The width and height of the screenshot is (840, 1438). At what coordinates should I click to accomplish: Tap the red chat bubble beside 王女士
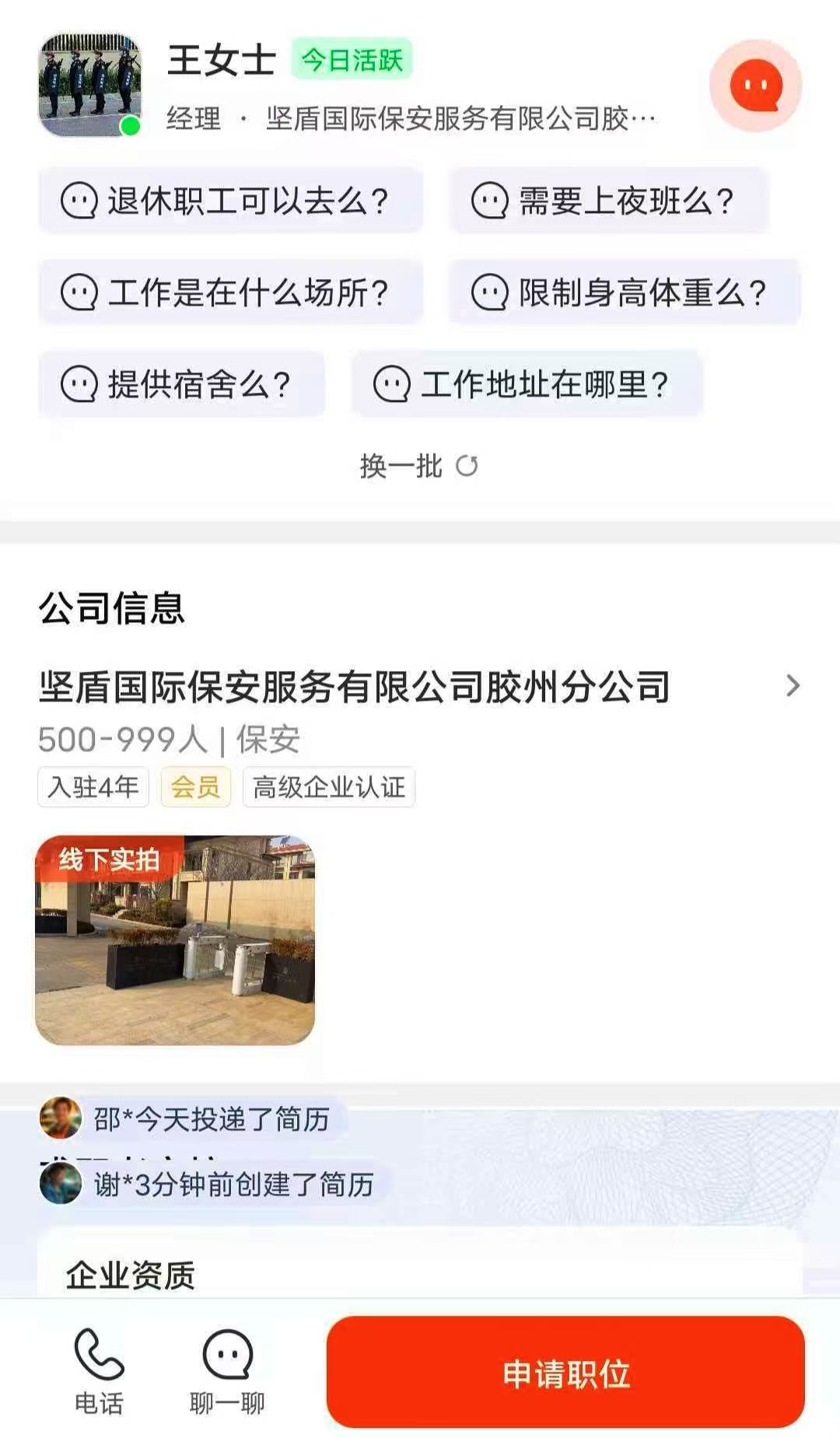click(755, 86)
